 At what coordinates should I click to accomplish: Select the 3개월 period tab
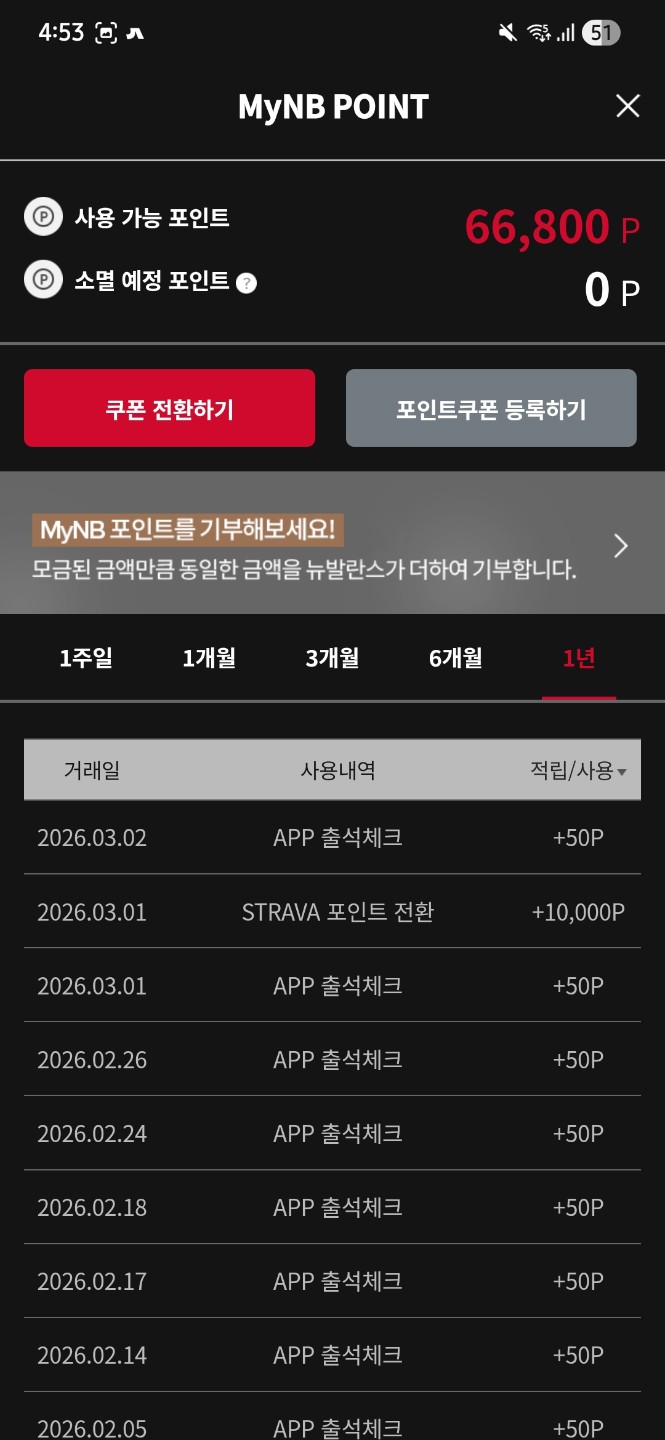[332, 658]
